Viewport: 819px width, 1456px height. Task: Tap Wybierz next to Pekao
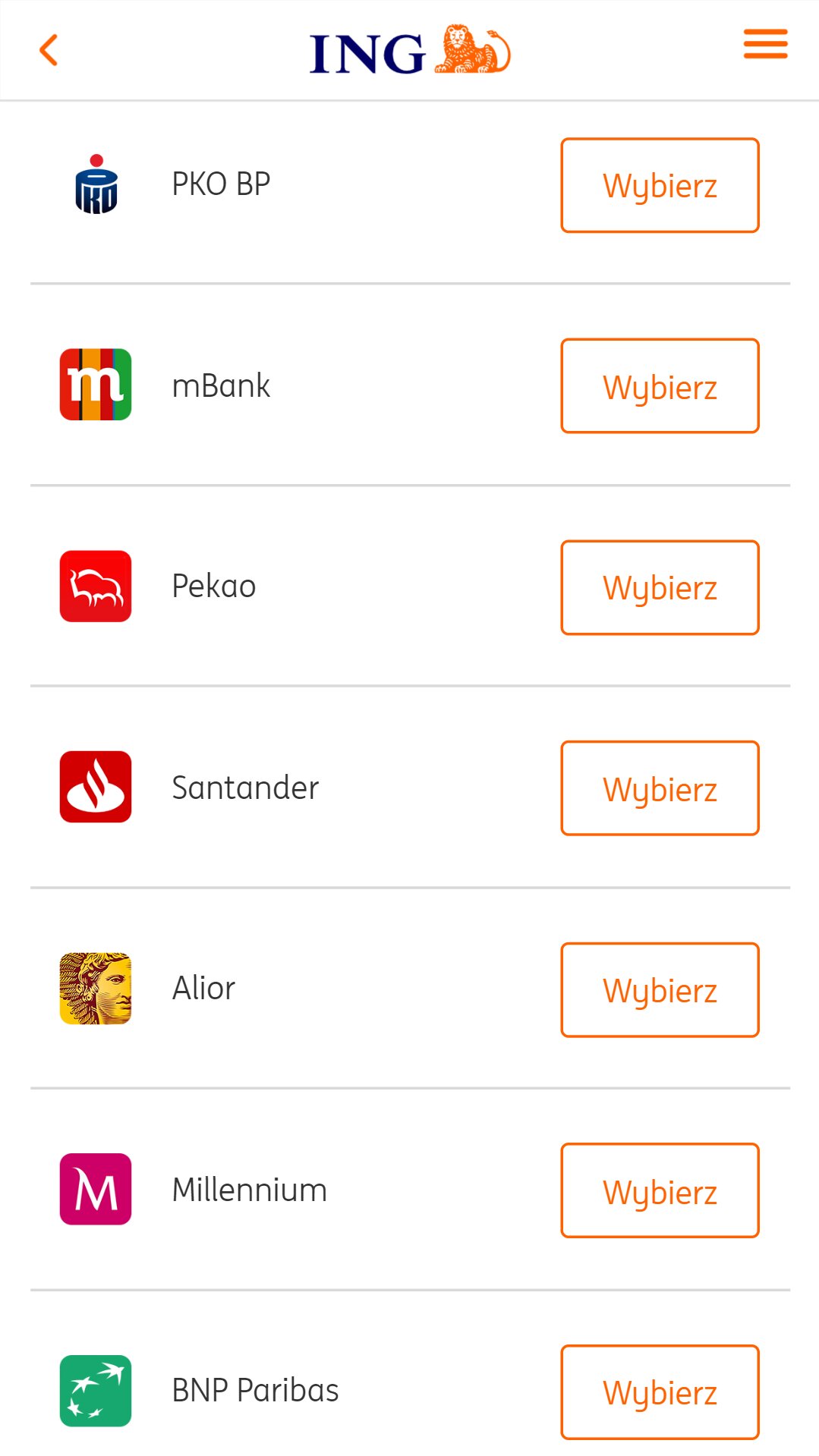pos(660,587)
